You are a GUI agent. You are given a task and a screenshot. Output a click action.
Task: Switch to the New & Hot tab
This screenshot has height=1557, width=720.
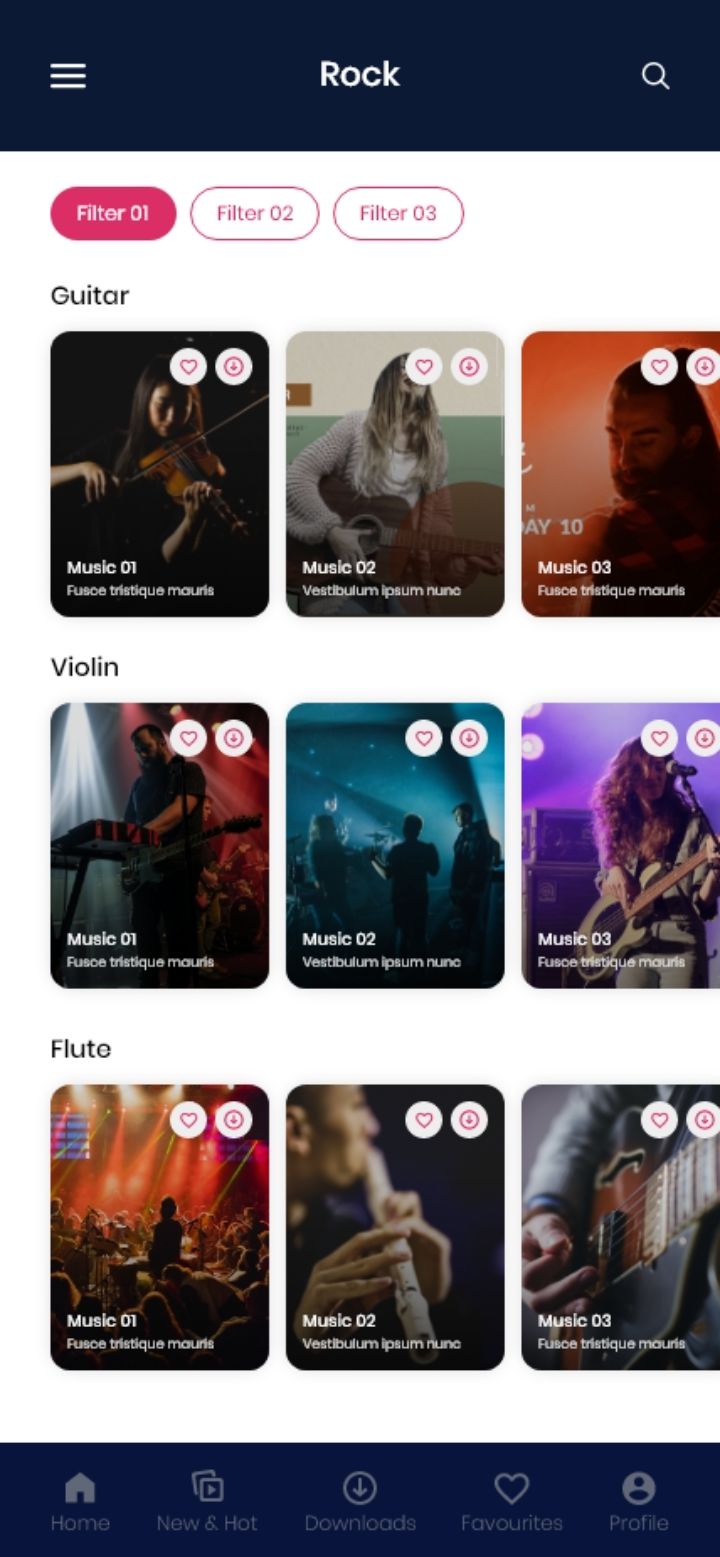pos(207,1502)
